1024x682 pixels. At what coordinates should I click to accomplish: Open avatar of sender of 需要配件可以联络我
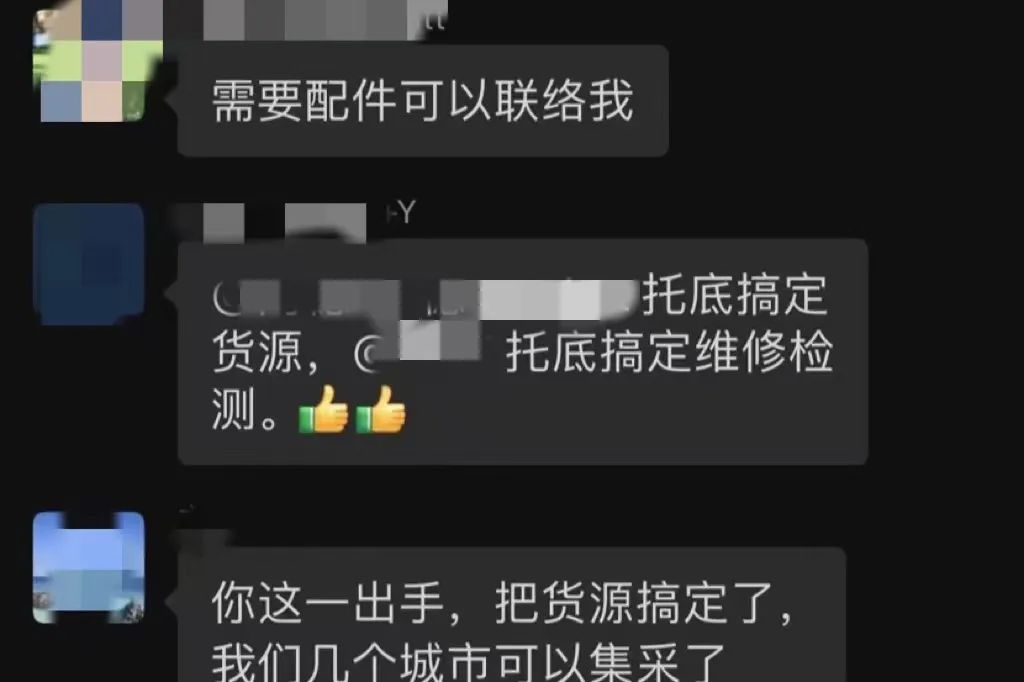[88, 62]
